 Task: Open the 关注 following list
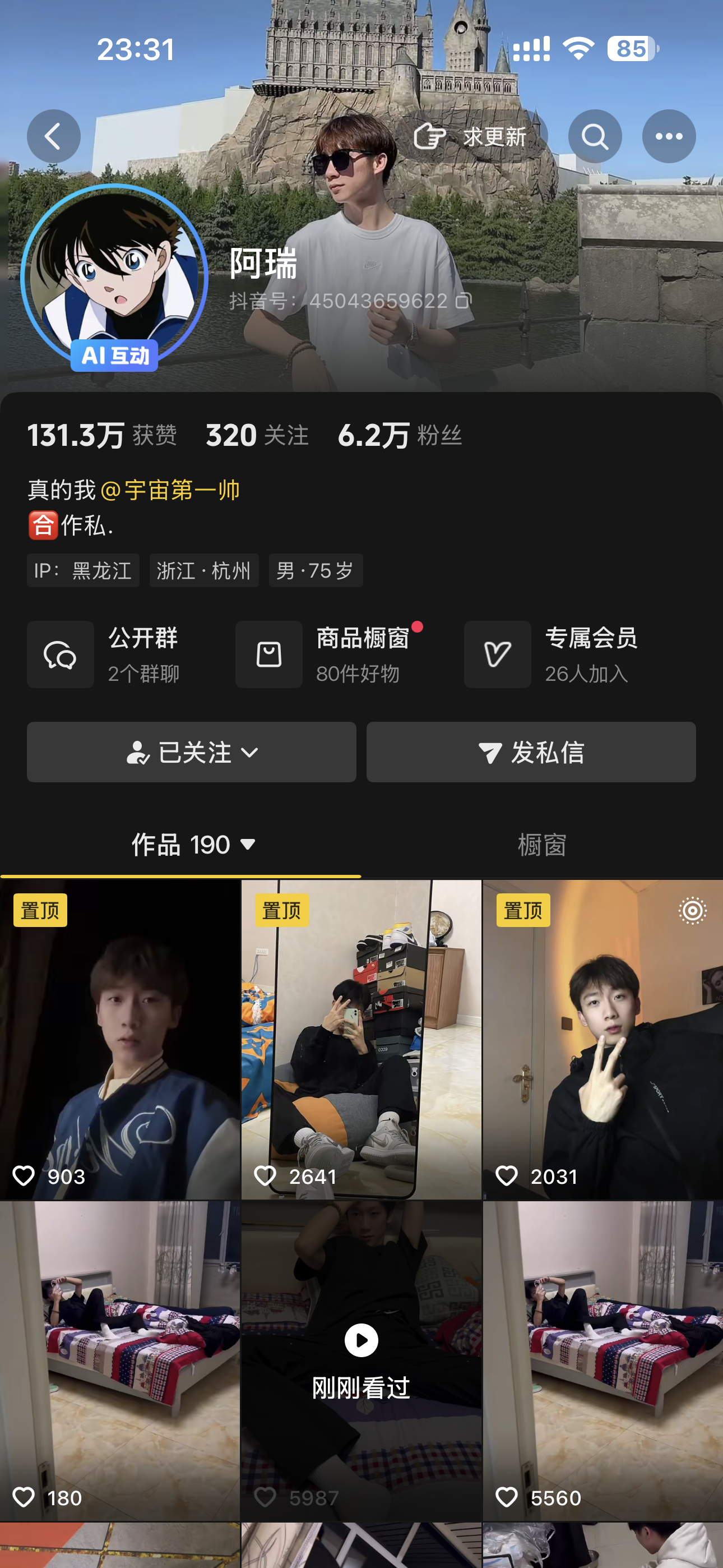coord(257,436)
